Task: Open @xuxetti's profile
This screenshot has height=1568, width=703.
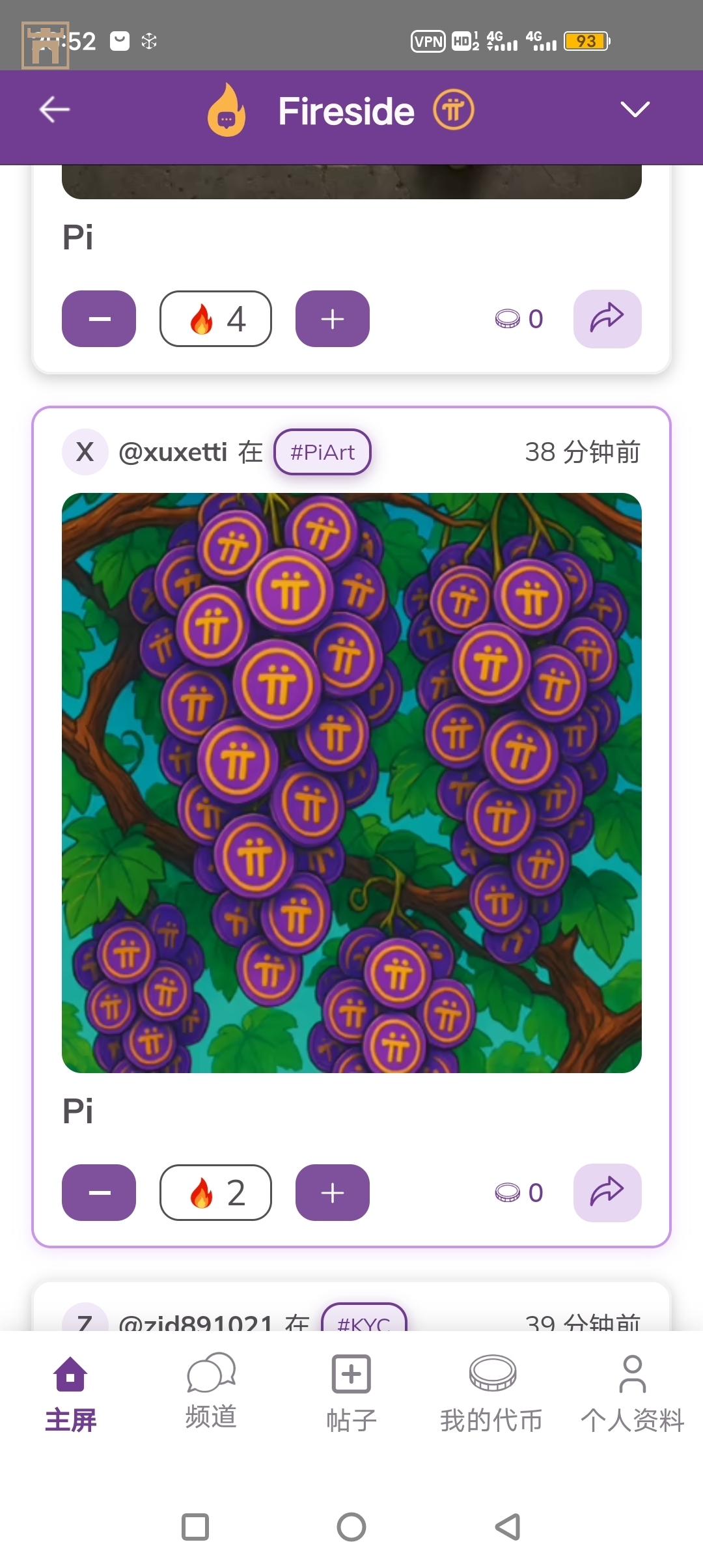Action: (x=172, y=452)
